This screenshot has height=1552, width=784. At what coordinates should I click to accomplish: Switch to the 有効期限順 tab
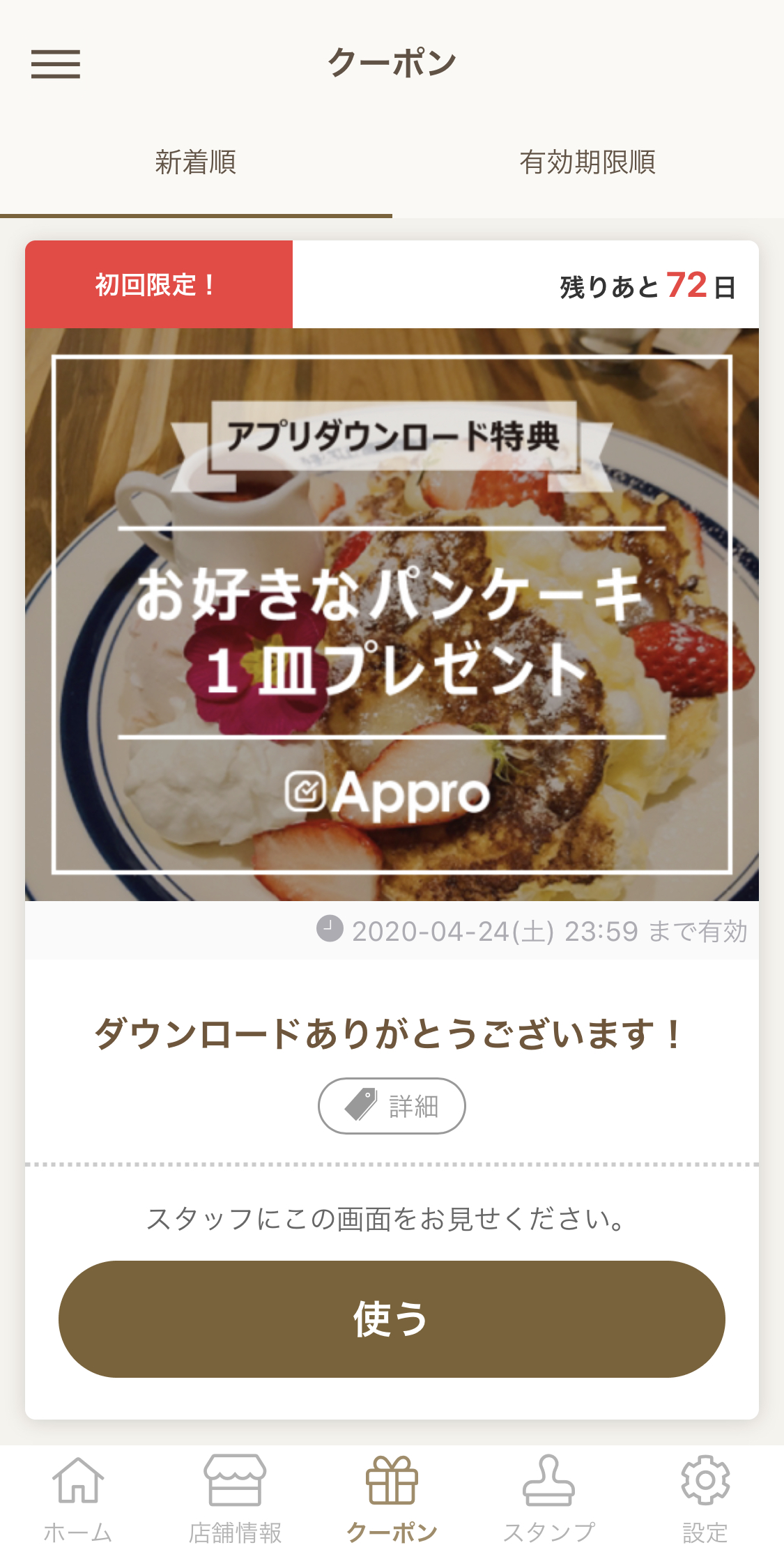coord(587,163)
